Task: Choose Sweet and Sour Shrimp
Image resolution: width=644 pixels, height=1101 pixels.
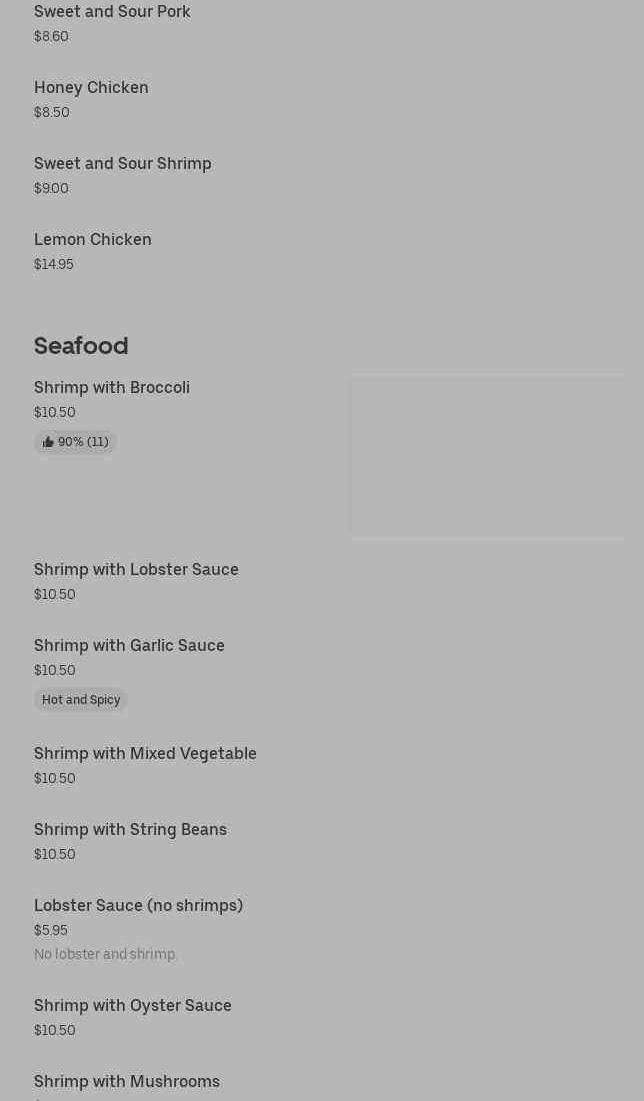Action: click(x=123, y=164)
